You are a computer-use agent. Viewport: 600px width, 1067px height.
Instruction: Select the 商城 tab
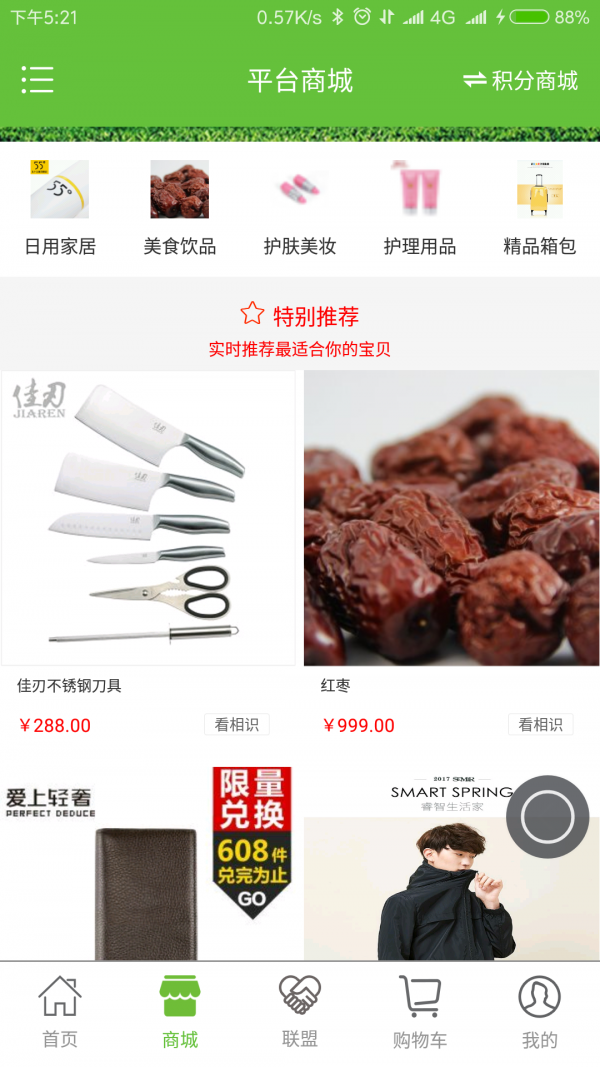point(180,1012)
